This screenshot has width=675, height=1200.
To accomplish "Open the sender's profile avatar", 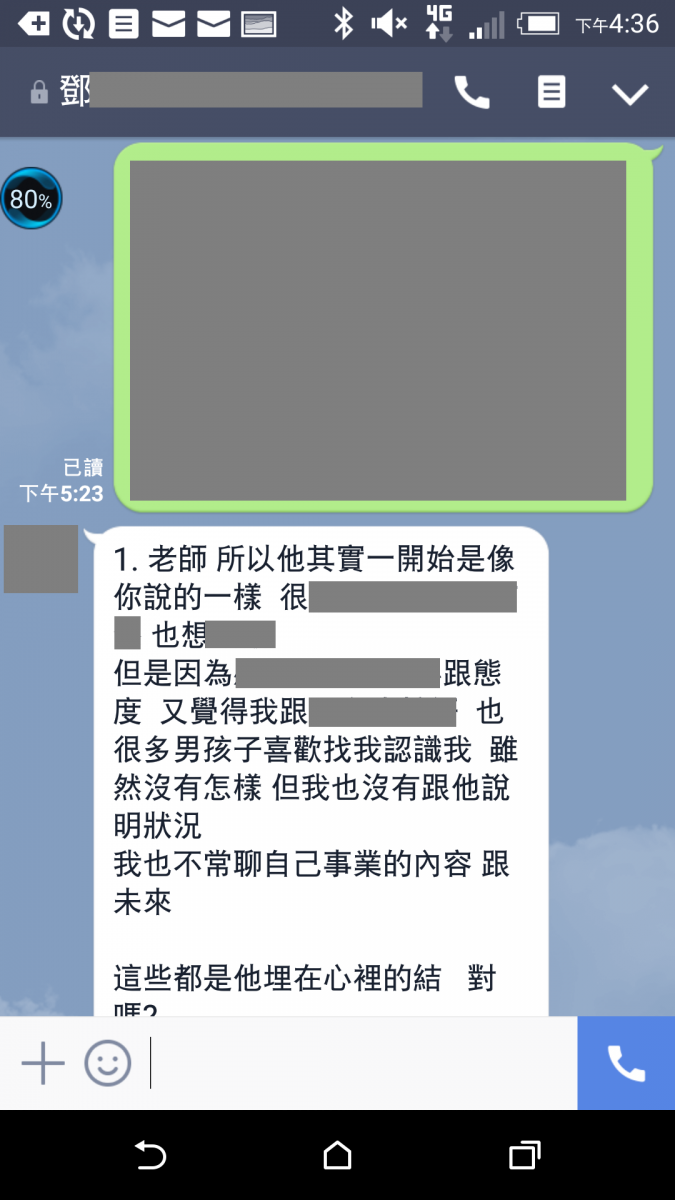I will tap(41, 559).
